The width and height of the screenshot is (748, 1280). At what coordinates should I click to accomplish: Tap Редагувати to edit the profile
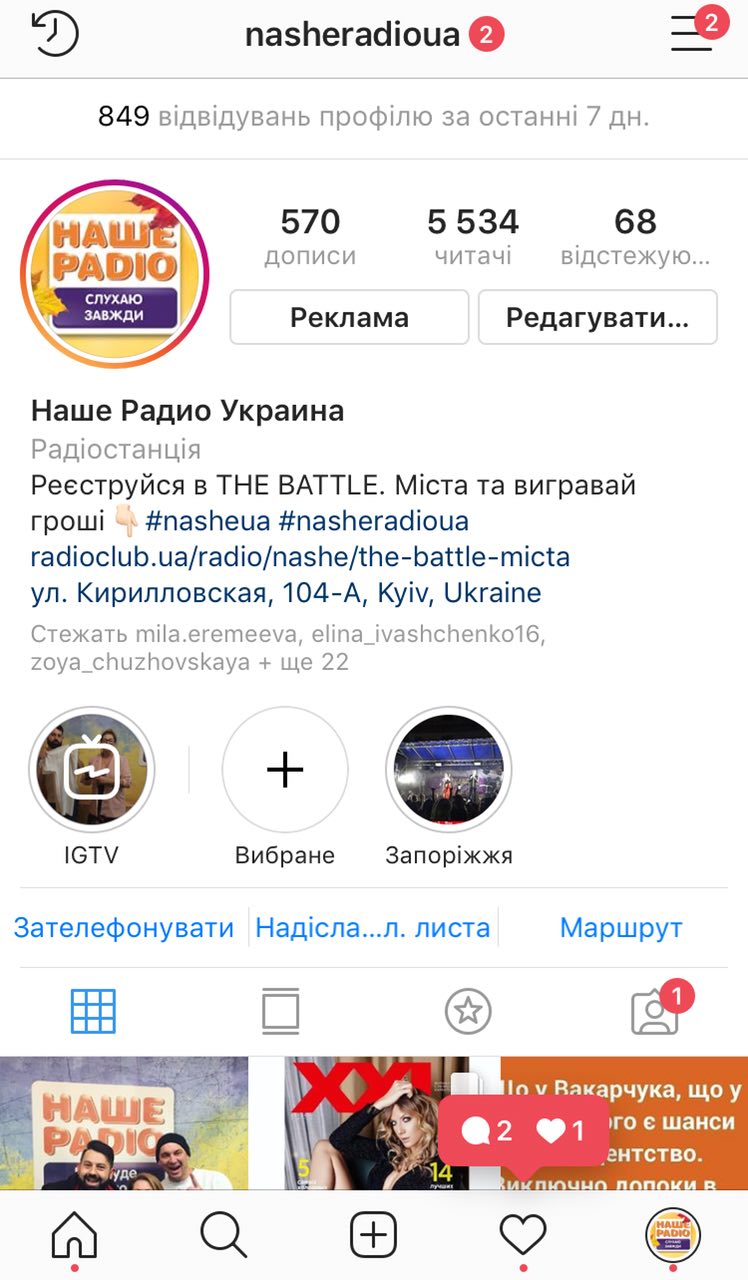(597, 318)
